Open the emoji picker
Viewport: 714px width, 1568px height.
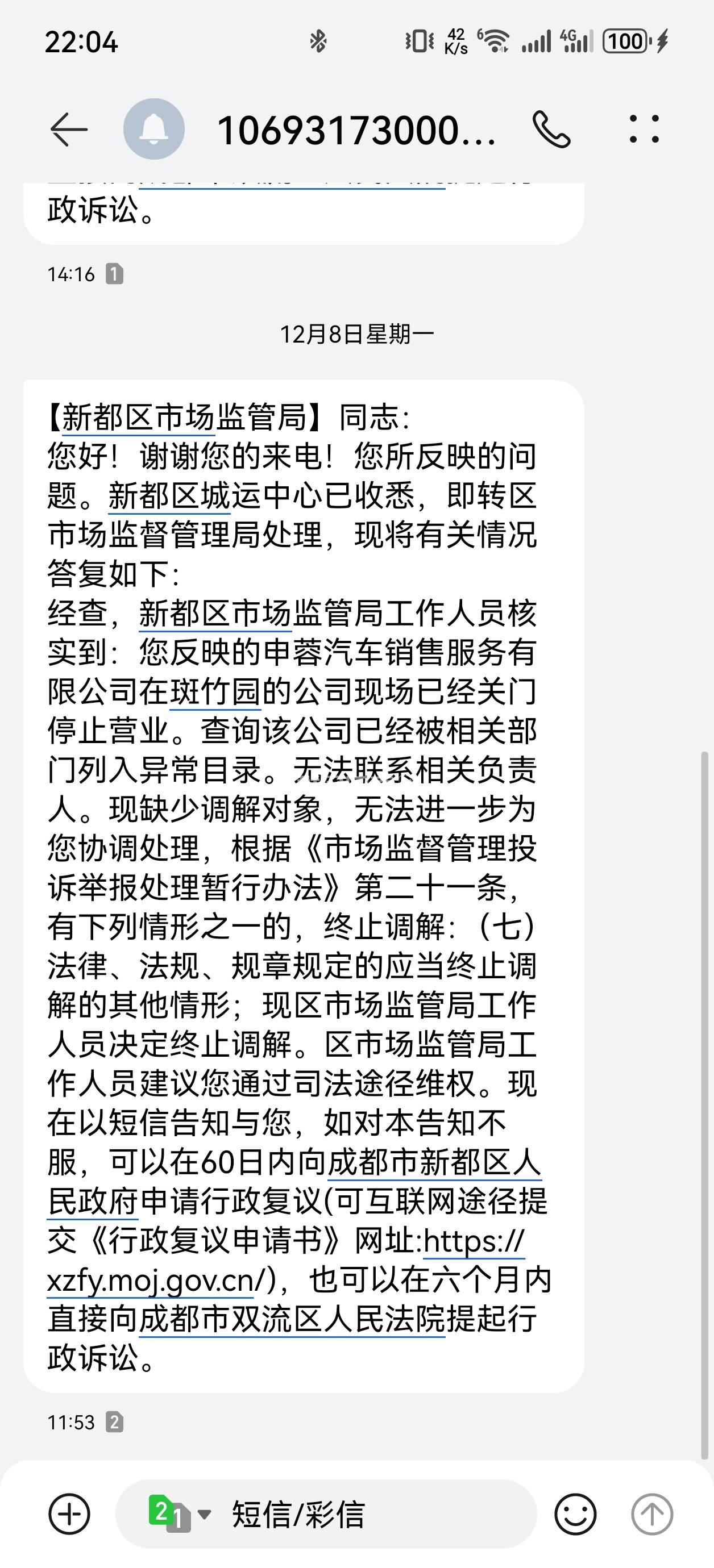coord(575,1514)
